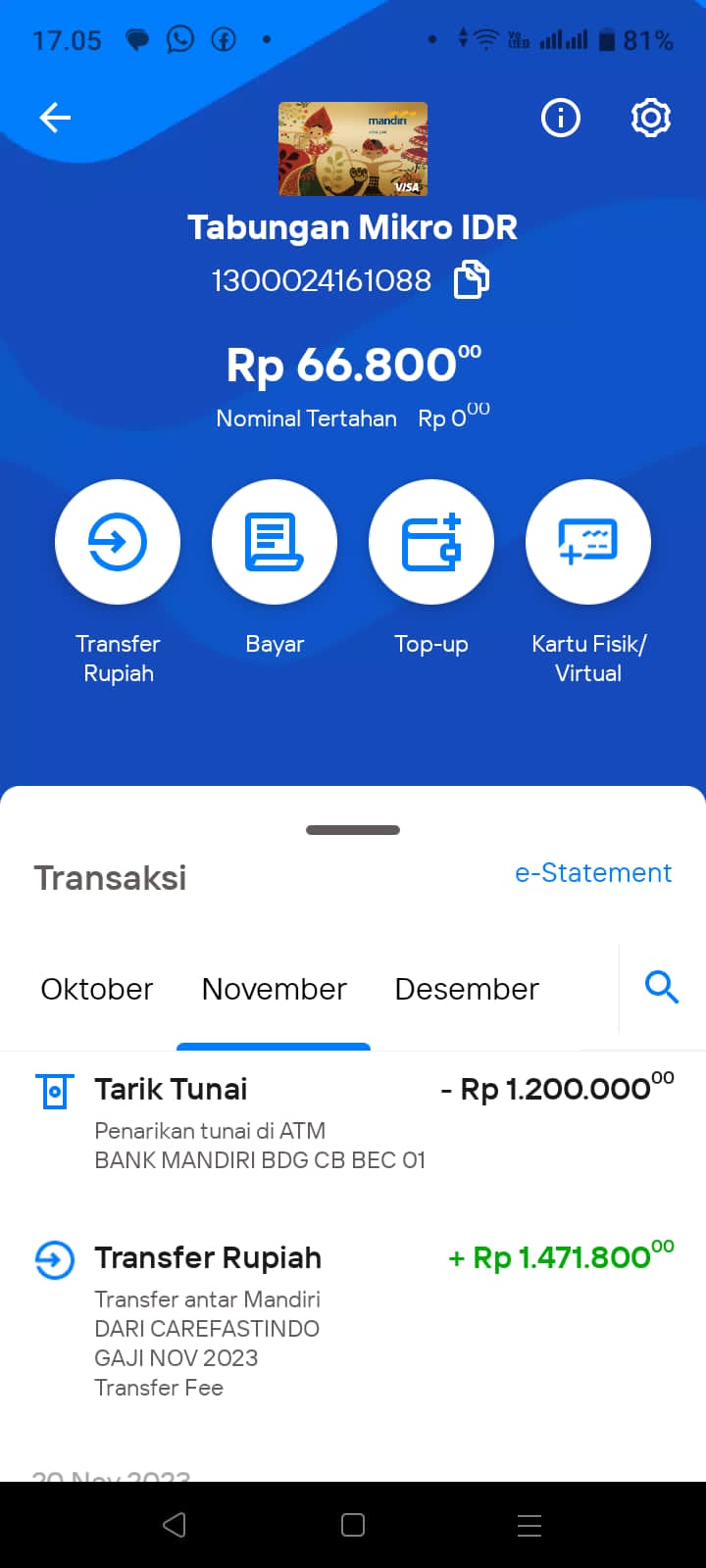Select the November tab
The width and height of the screenshot is (706, 1568).
pos(274,989)
